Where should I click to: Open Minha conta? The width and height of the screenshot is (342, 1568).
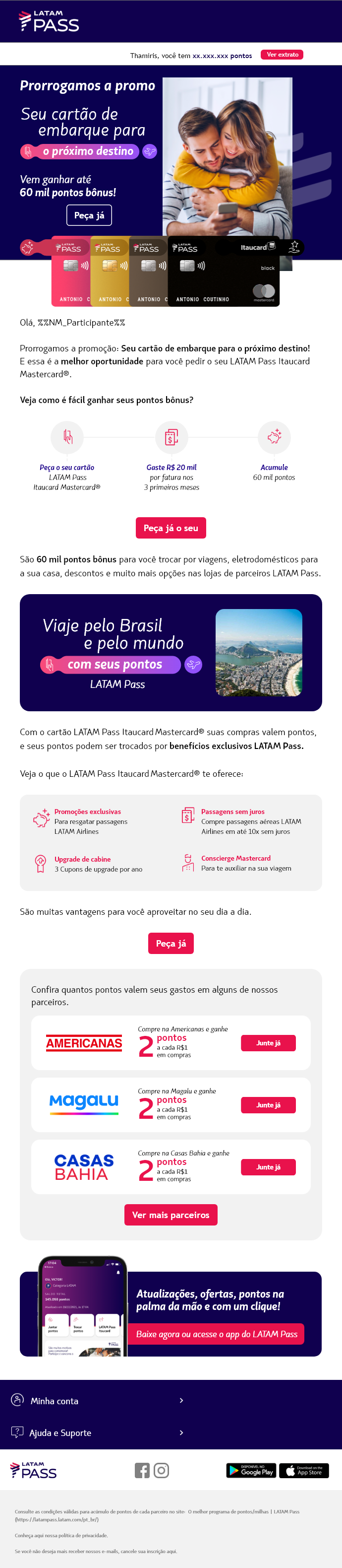(97, 1401)
